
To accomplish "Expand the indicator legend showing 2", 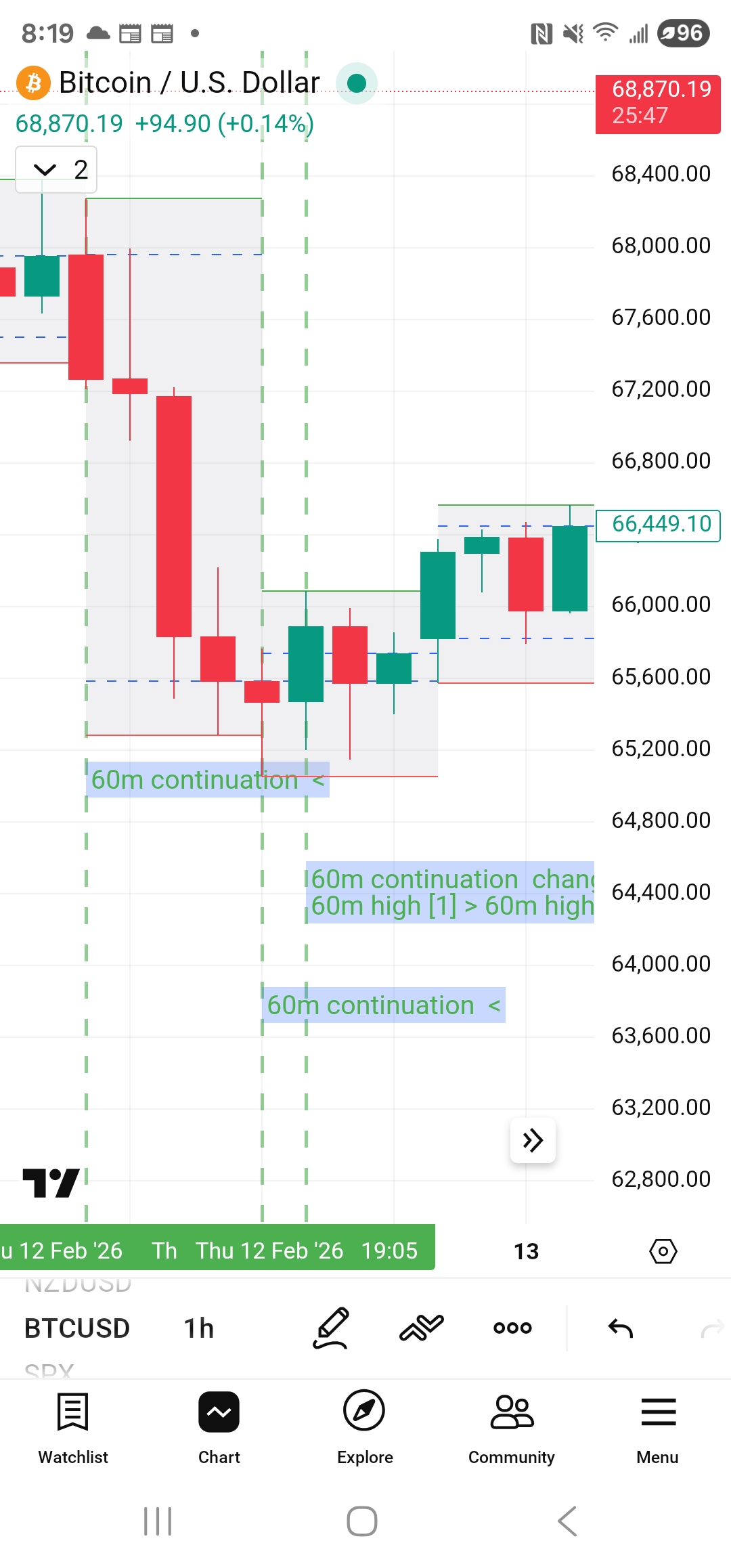I will (56, 169).
